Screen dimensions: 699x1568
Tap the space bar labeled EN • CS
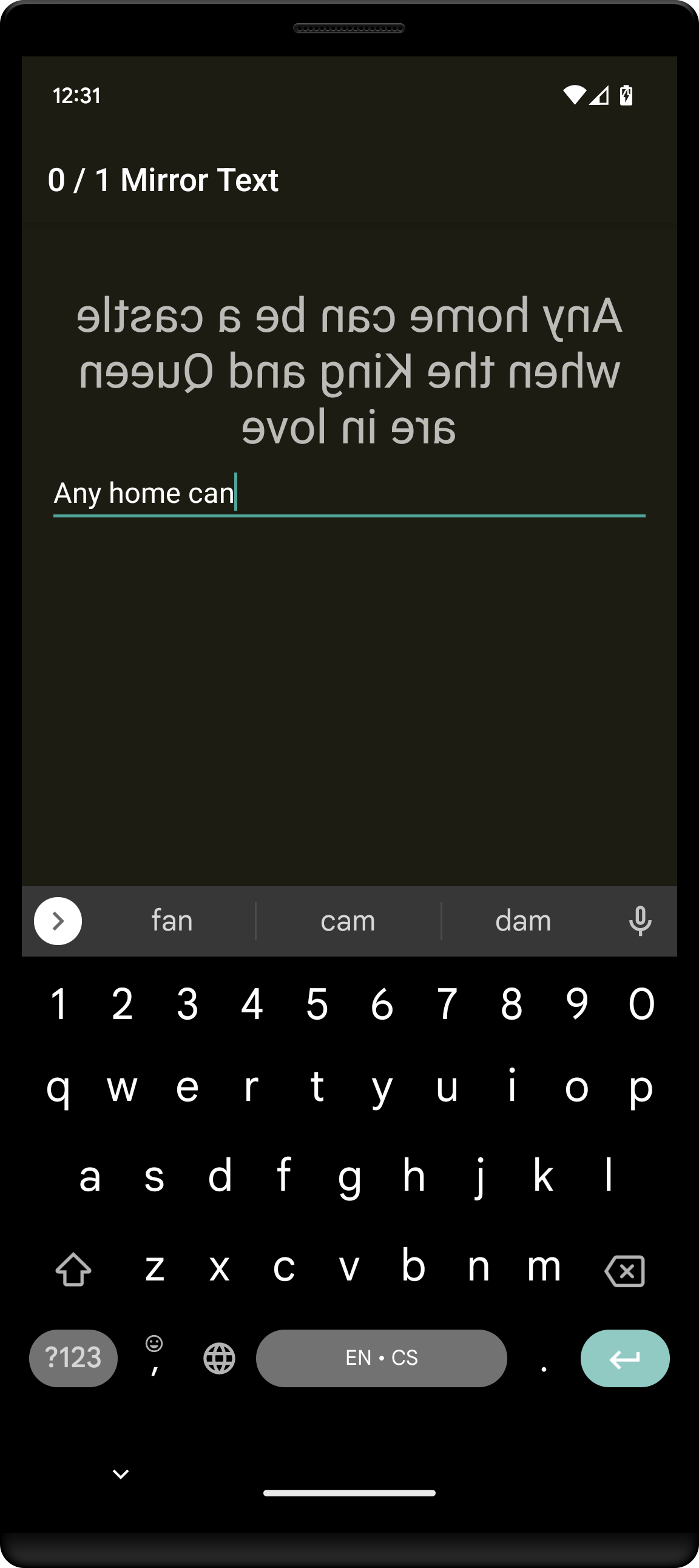pyautogui.click(x=381, y=1358)
